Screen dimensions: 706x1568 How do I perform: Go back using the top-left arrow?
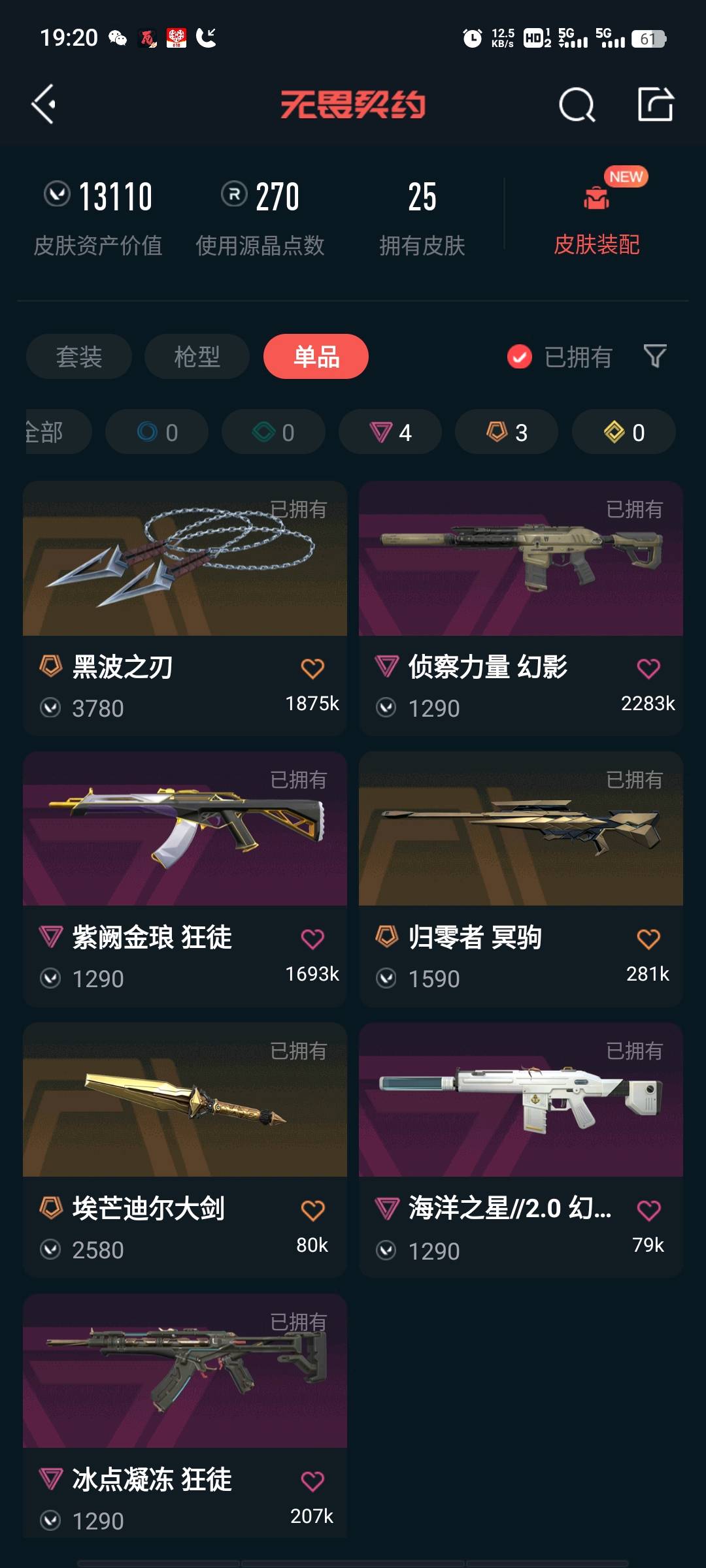click(x=44, y=105)
